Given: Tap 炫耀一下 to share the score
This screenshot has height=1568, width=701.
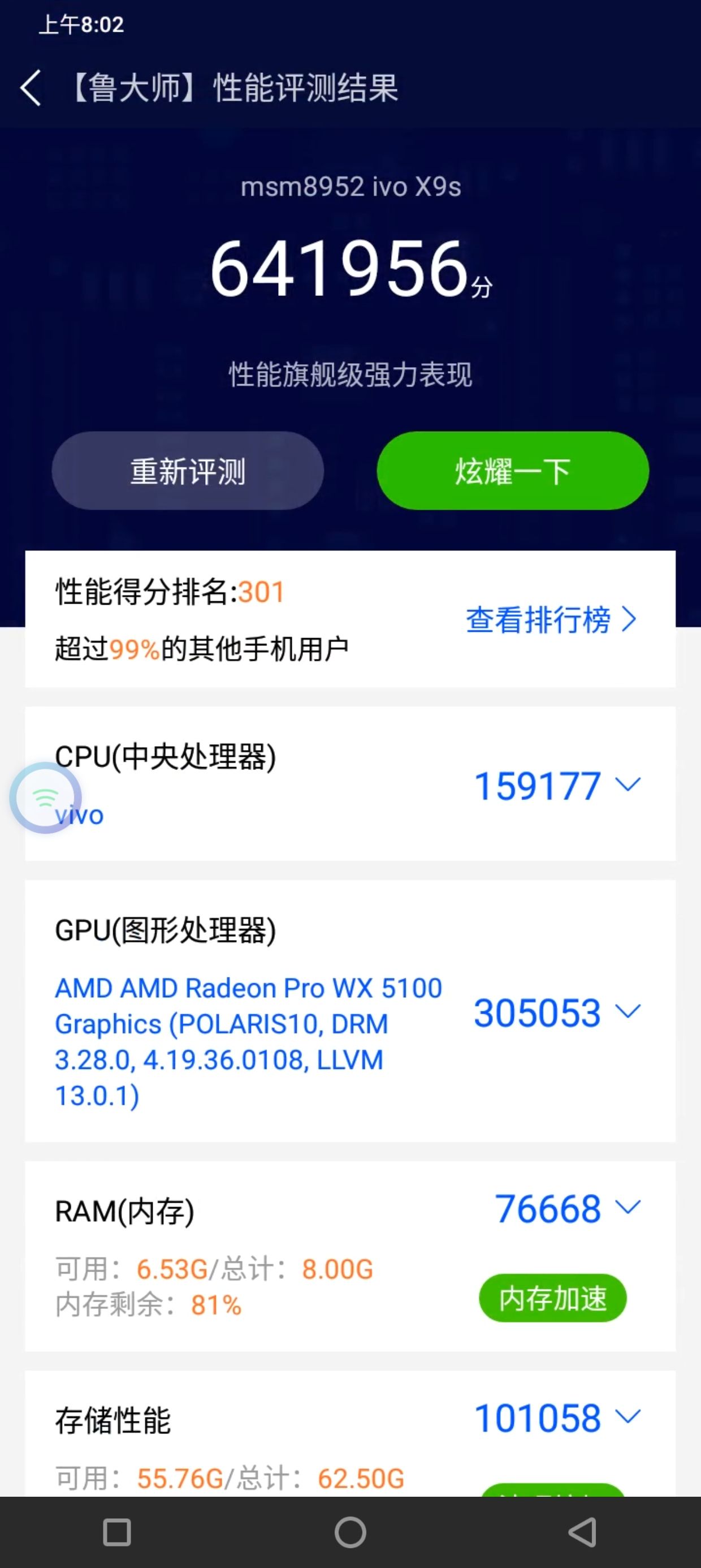Looking at the screenshot, I should tap(512, 471).
